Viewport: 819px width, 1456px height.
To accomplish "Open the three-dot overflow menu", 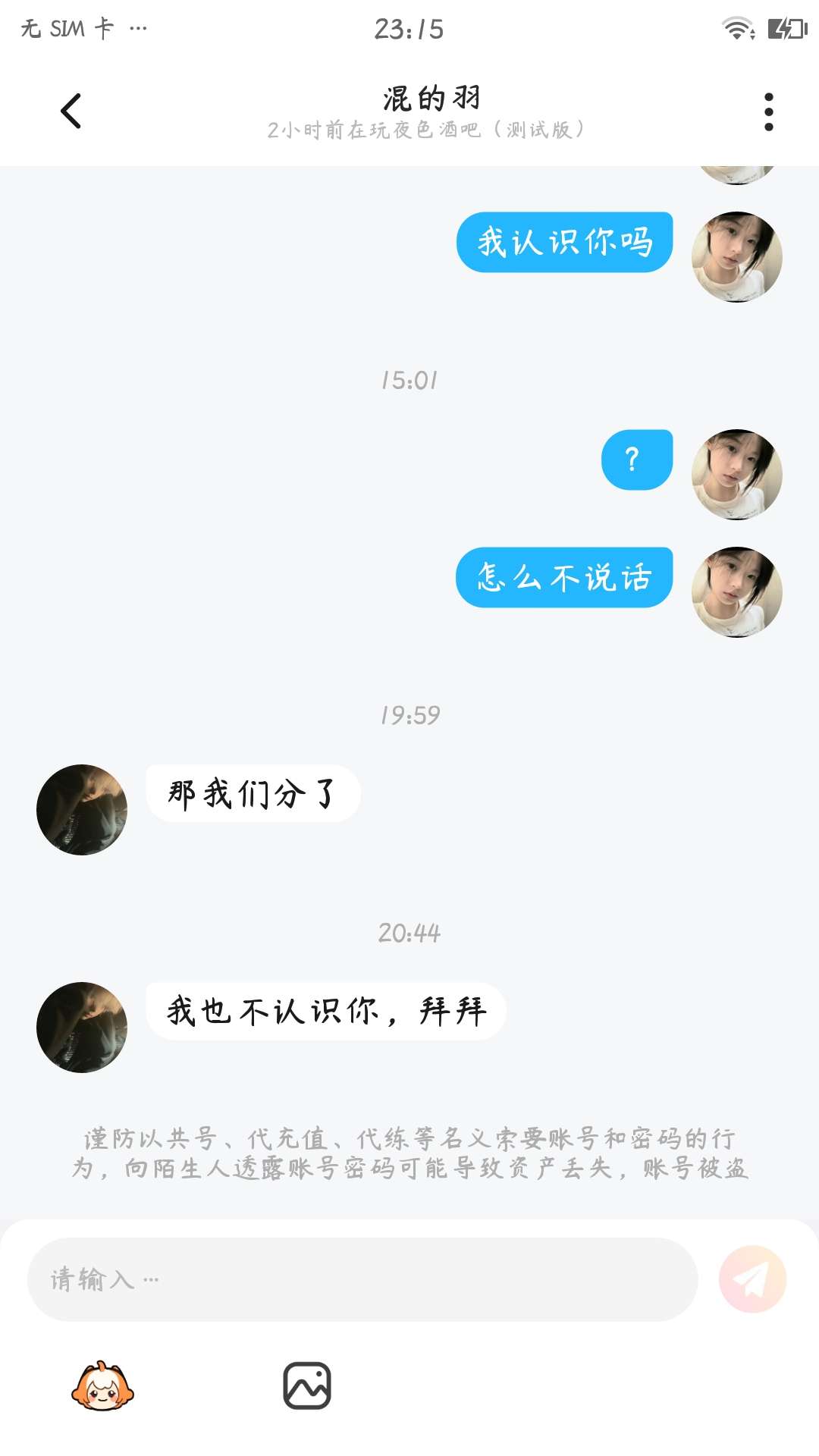I will [768, 112].
